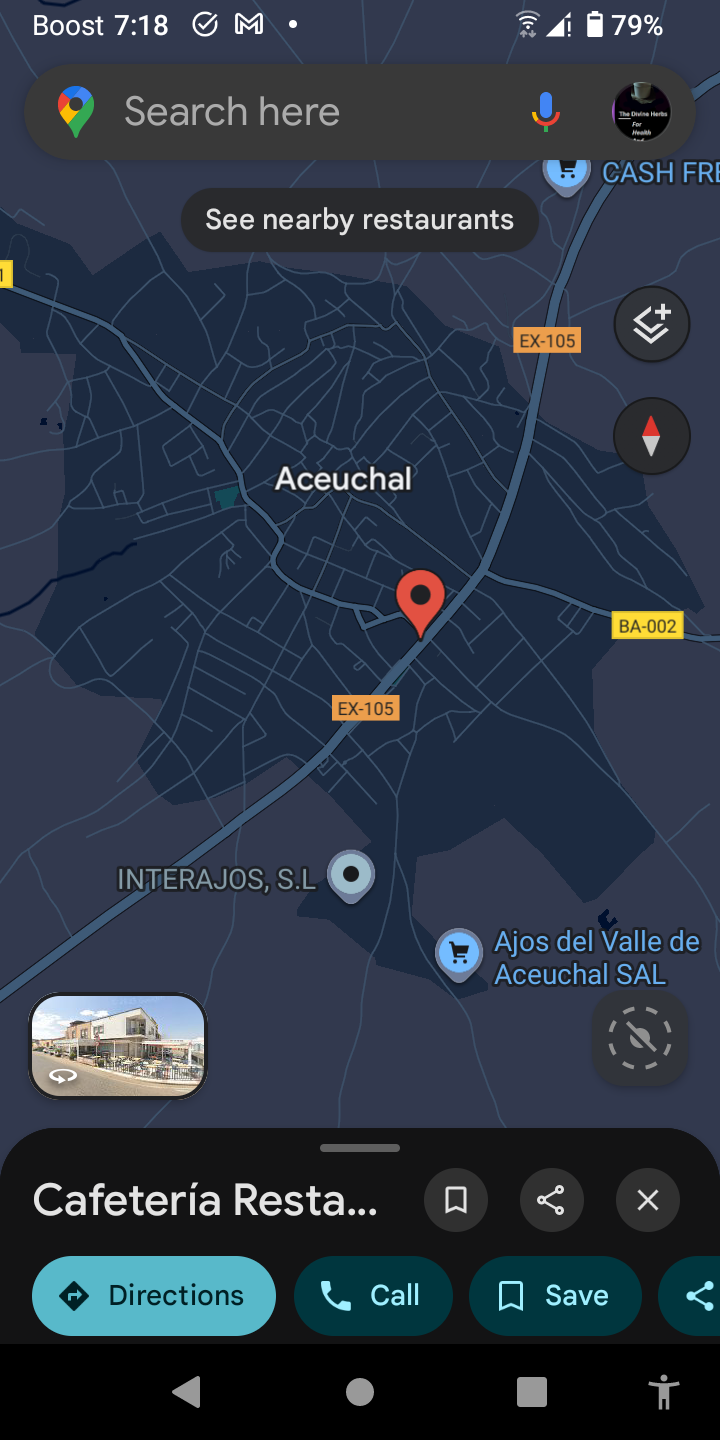720x1440 pixels.
Task: Open Ajos del Valle de Aceuchal SAL marker
Action: tap(459, 954)
